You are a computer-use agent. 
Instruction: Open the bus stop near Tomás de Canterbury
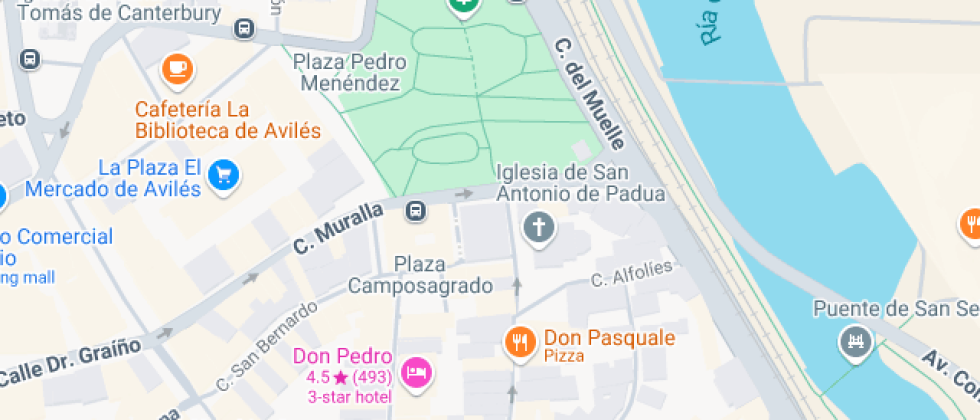[x=245, y=30]
